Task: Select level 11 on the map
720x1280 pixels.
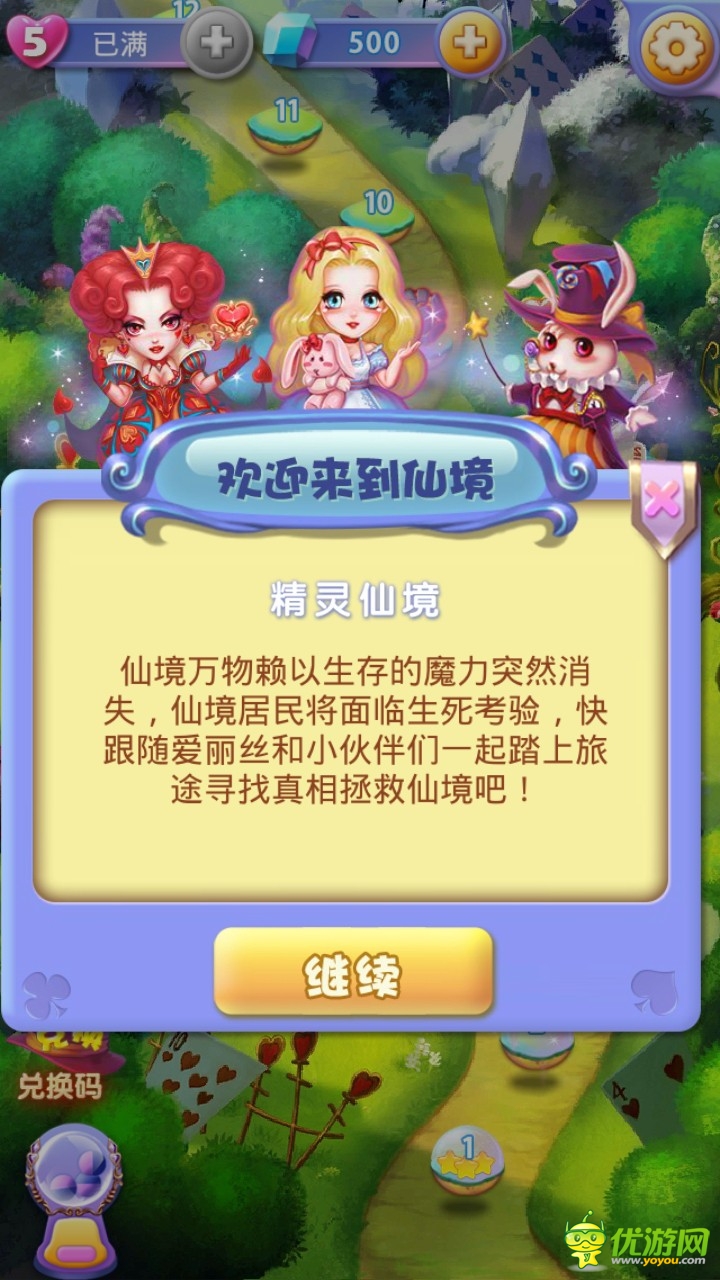Action: 286,120
